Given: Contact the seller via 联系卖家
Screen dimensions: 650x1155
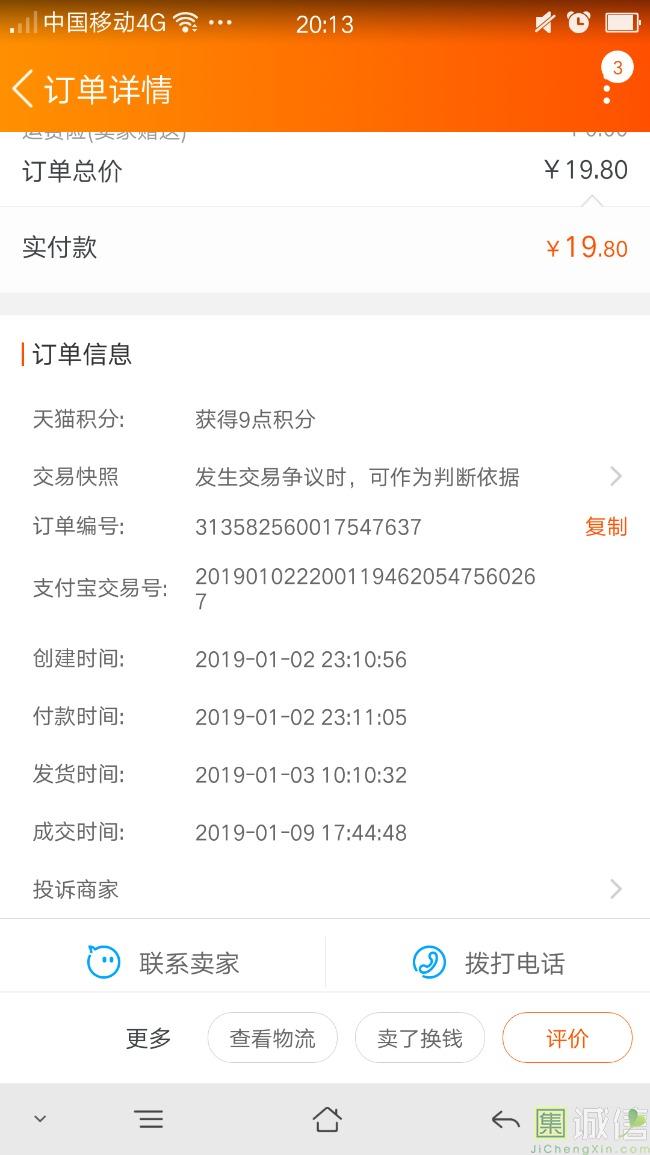Looking at the screenshot, I should (x=163, y=963).
